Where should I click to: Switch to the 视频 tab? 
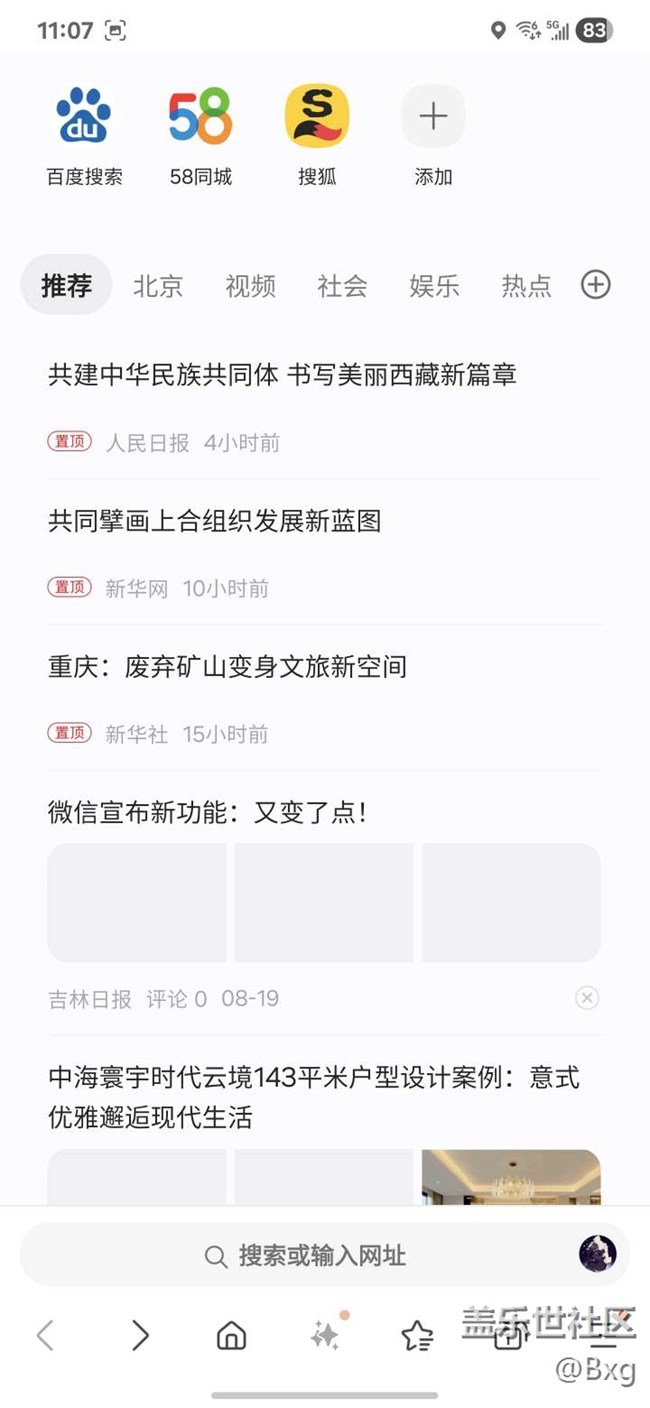coord(250,286)
